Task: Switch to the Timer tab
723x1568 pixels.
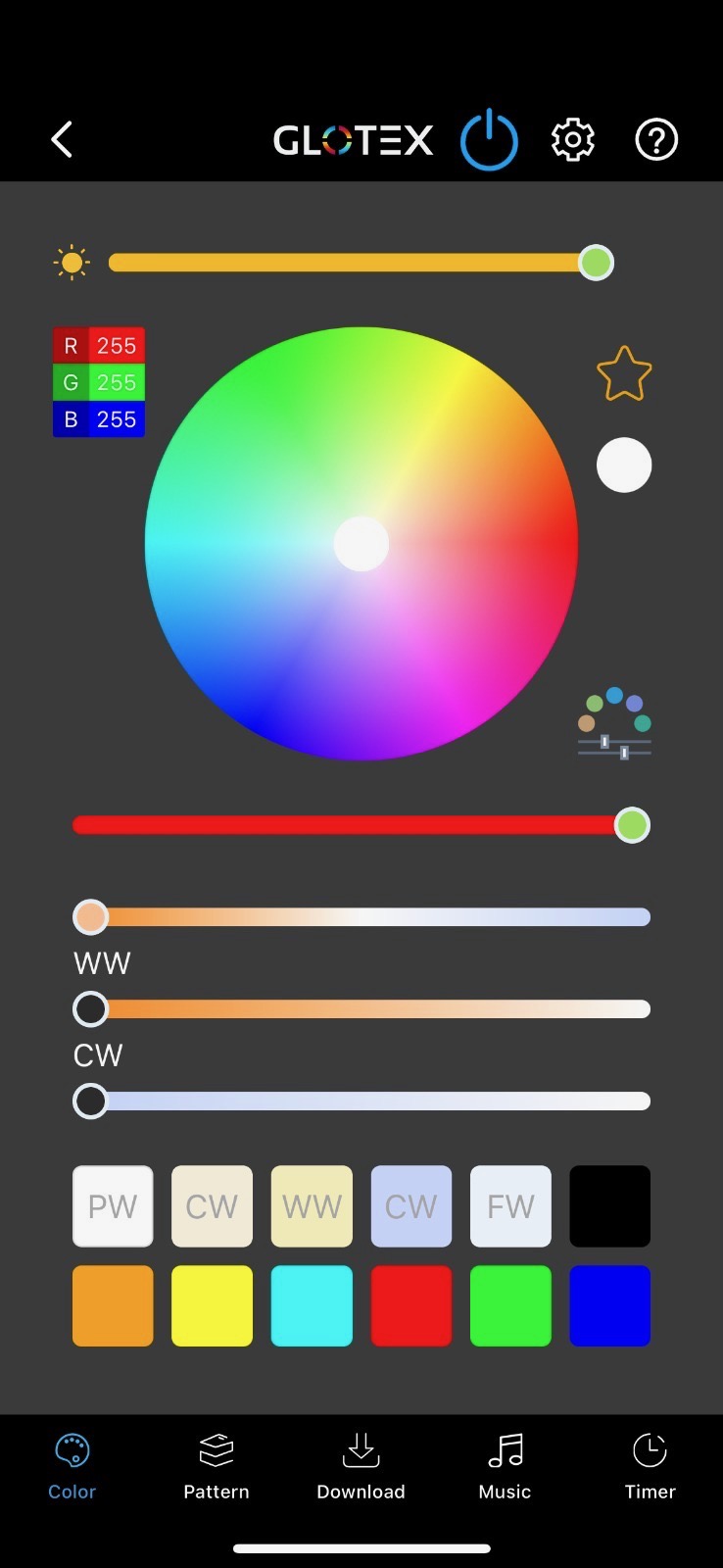Action: pyautogui.click(x=650, y=1466)
